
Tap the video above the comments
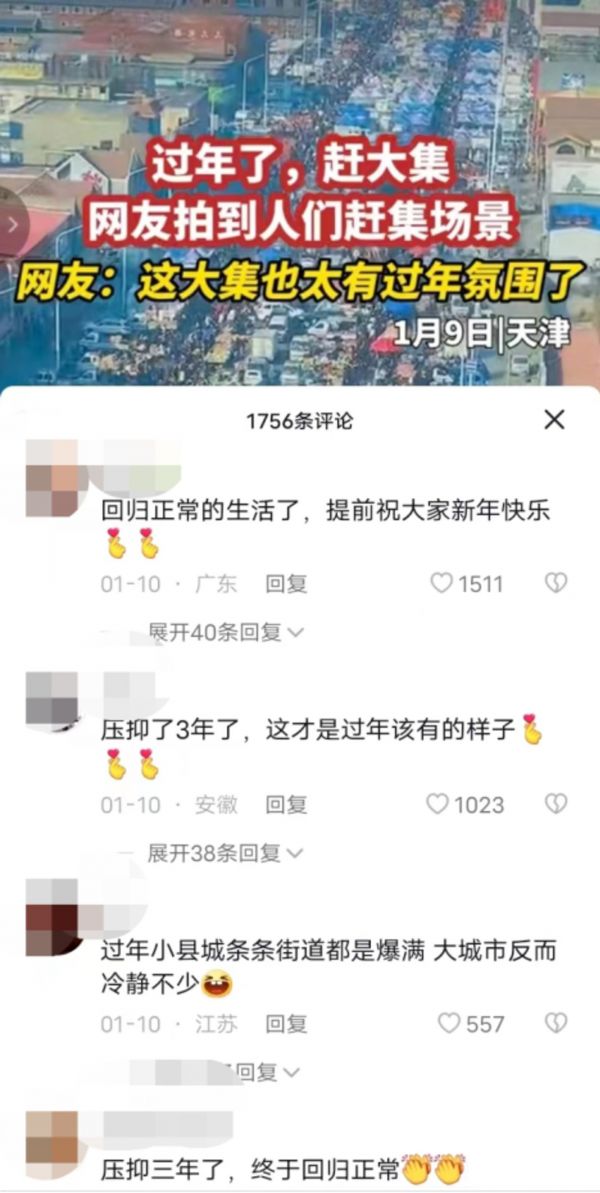click(300, 190)
